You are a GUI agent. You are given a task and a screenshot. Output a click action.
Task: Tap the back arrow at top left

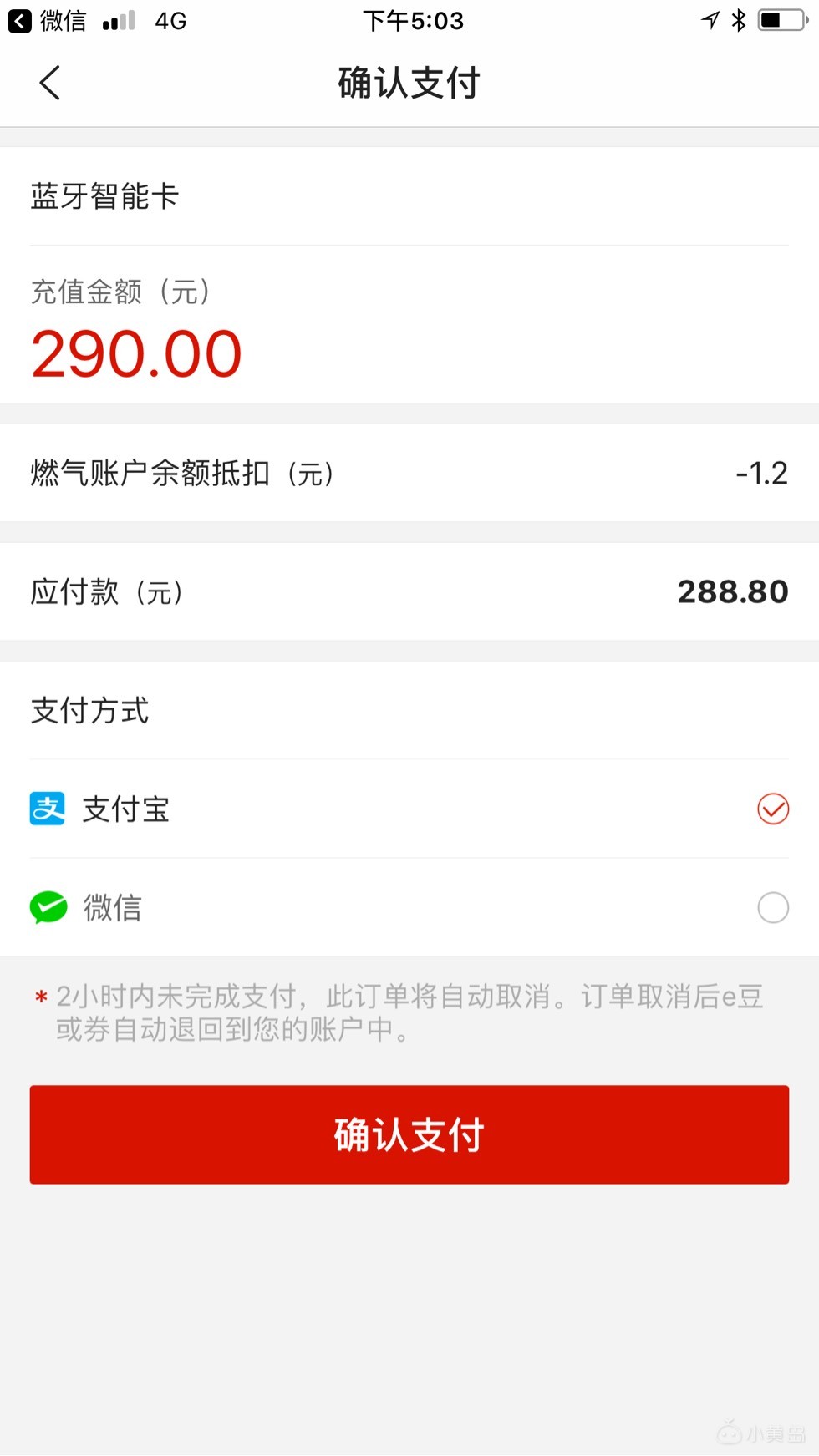[x=49, y=83]
